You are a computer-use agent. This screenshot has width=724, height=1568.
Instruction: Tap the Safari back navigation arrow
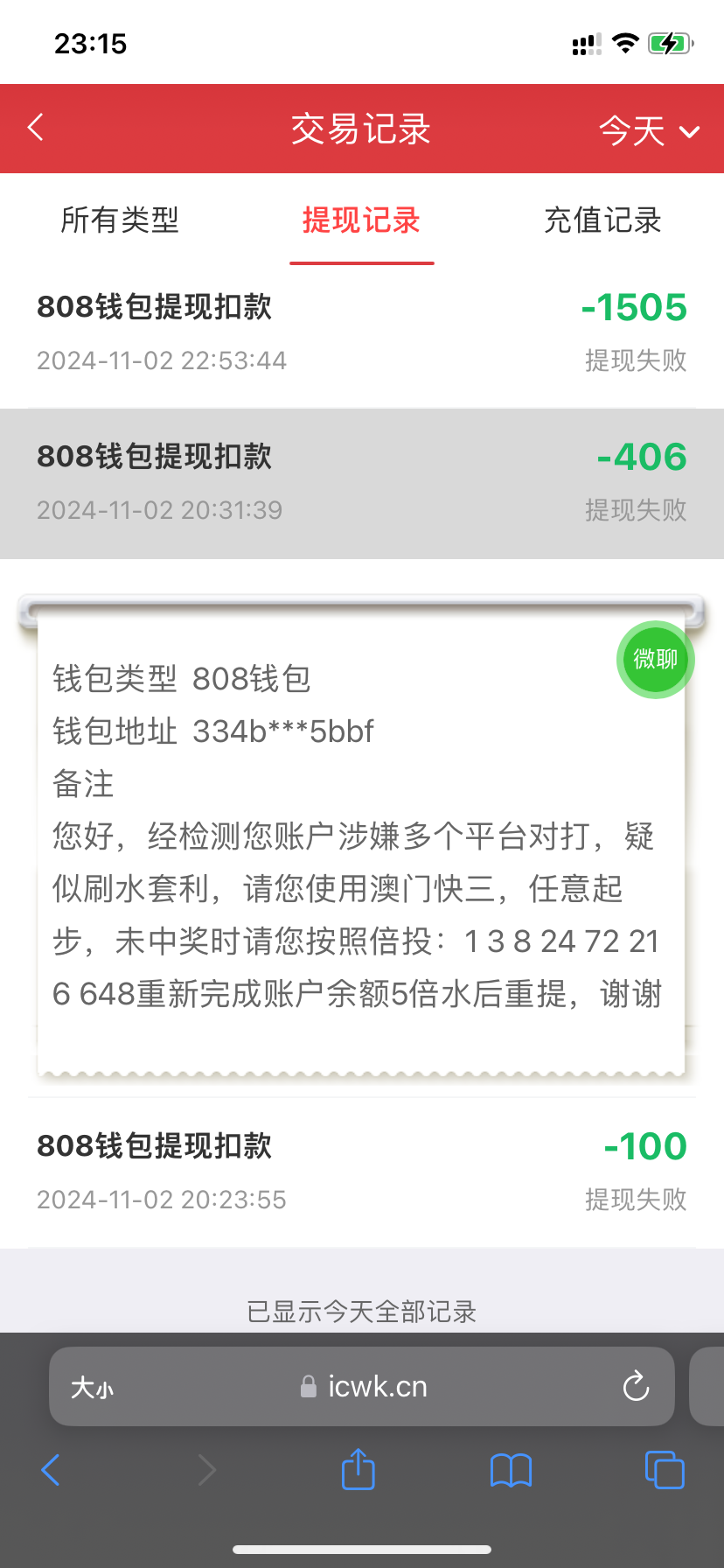[x=50, y=1469]
